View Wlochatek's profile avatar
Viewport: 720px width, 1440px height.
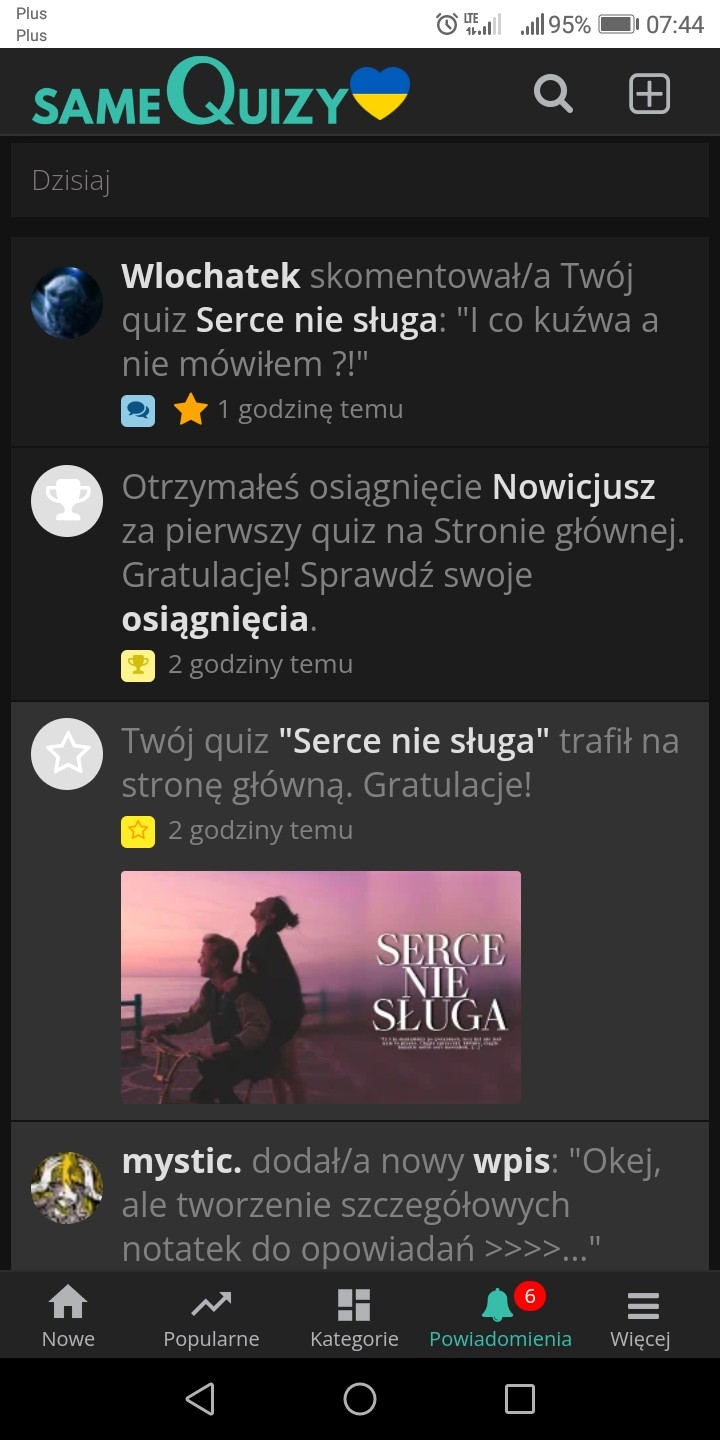coord(67,302)
